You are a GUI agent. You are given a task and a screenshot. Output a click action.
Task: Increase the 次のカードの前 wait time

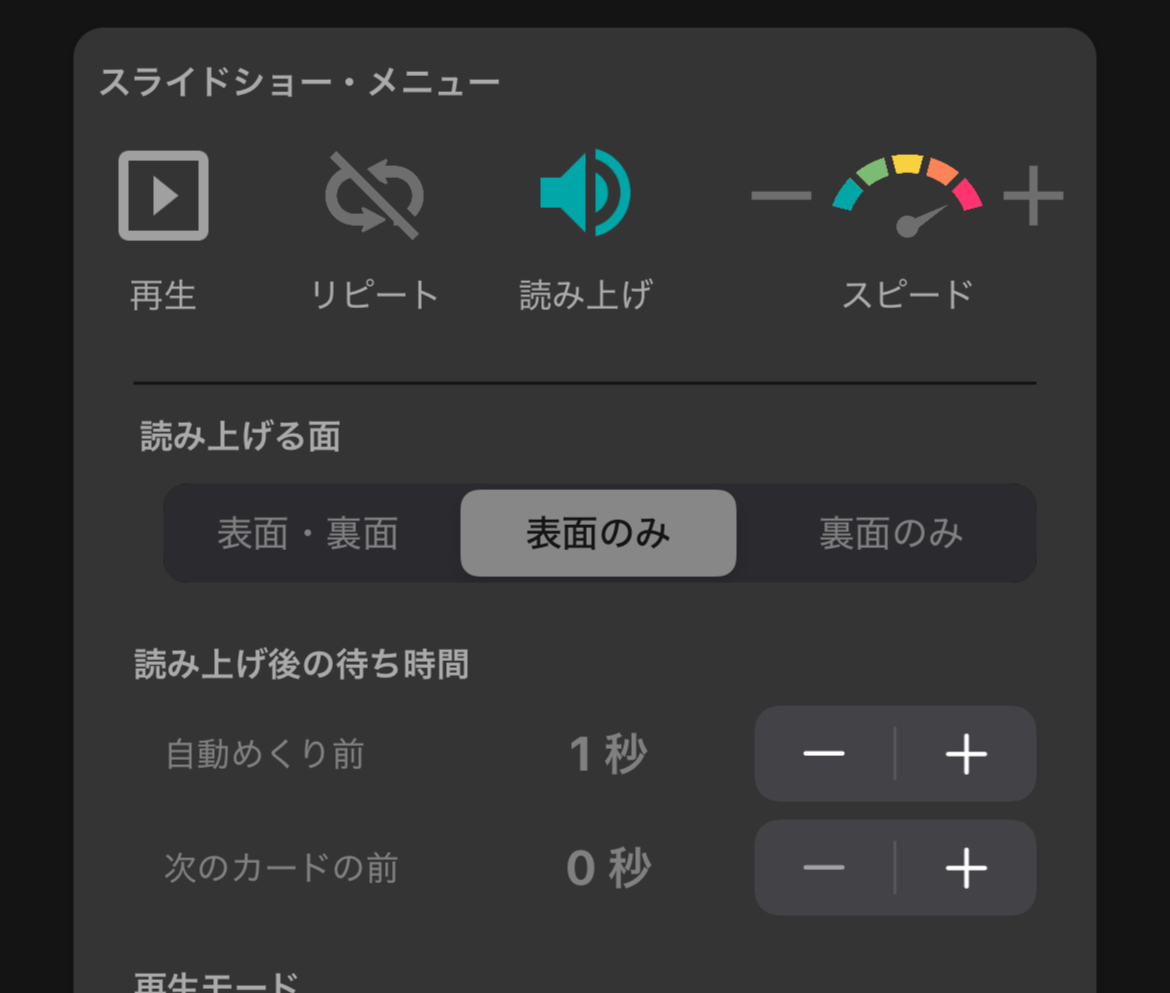click(966, 868)
